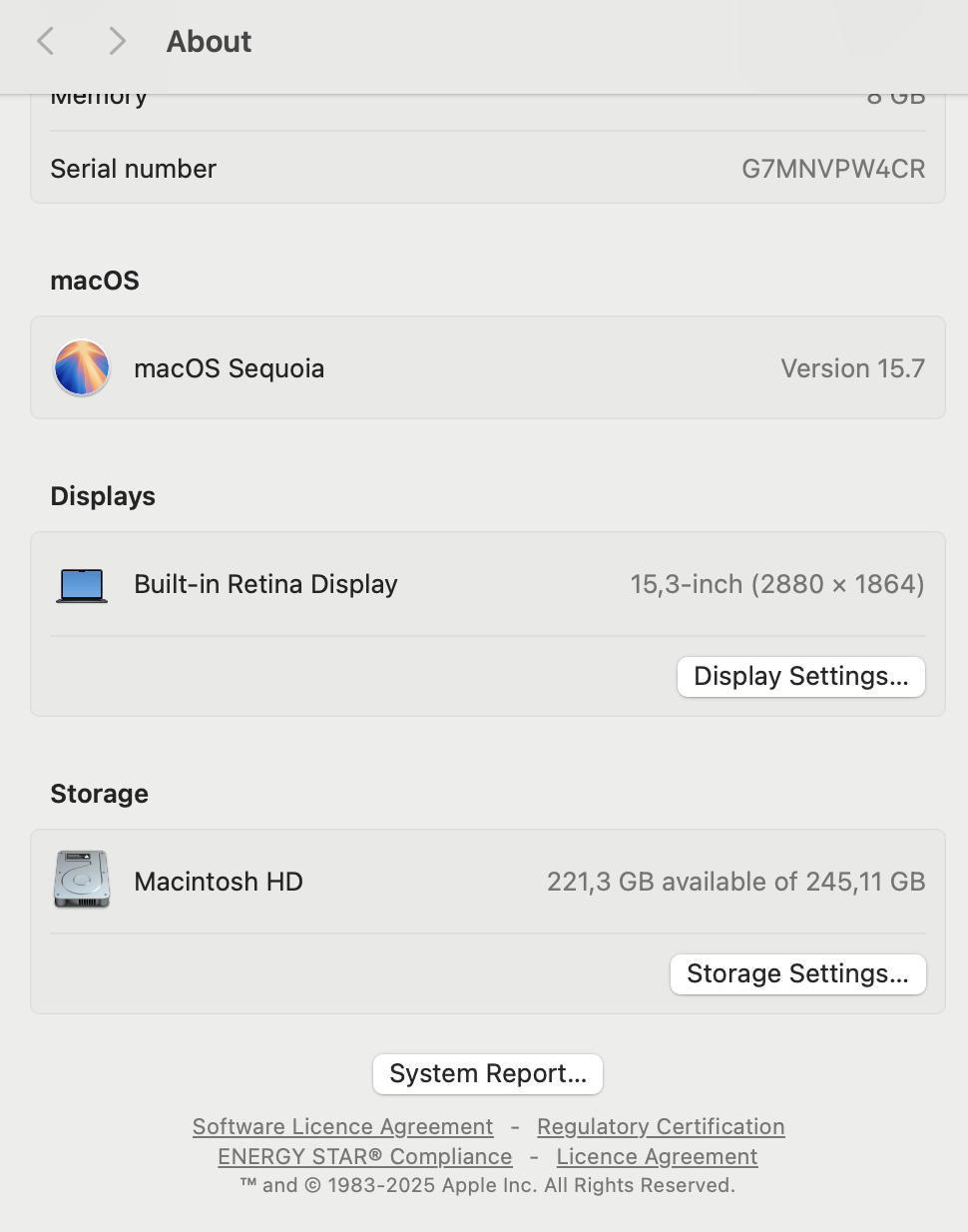Open System Report

pyautogui.click(x=487, y=1073)
